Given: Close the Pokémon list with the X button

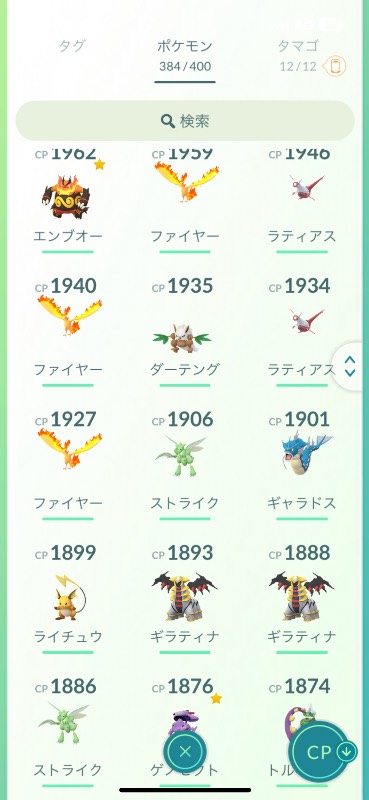Looking at the screenshot, I should 185,751.
